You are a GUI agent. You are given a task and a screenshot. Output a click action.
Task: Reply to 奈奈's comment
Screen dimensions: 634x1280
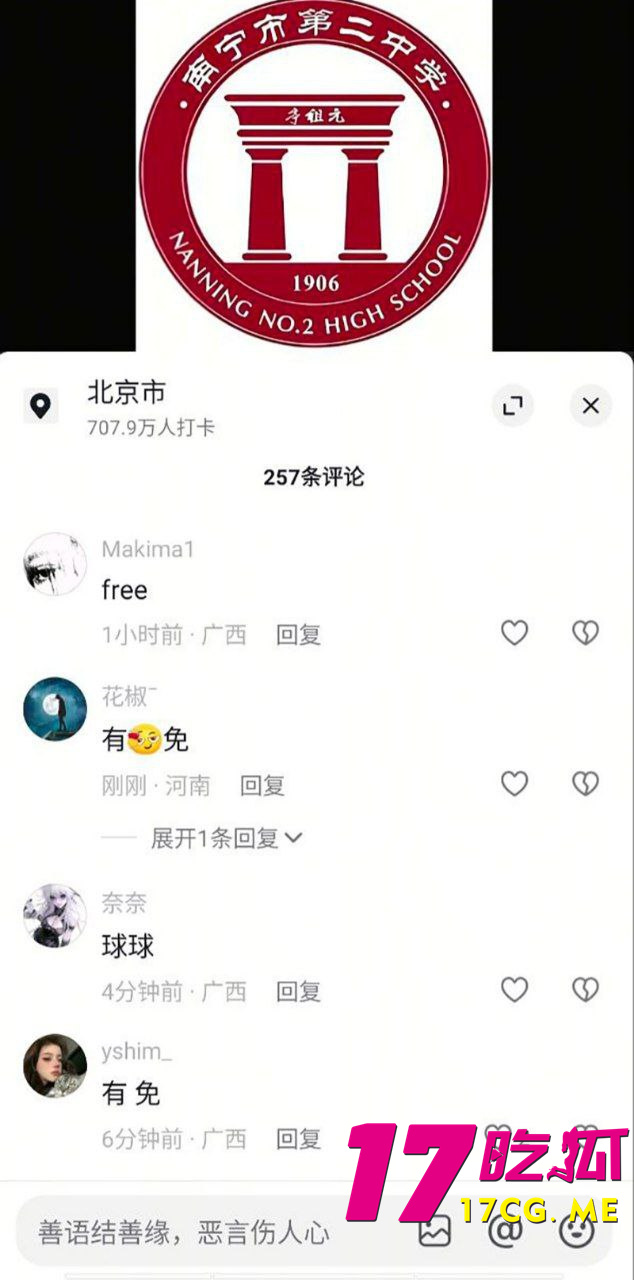[298, 991]
